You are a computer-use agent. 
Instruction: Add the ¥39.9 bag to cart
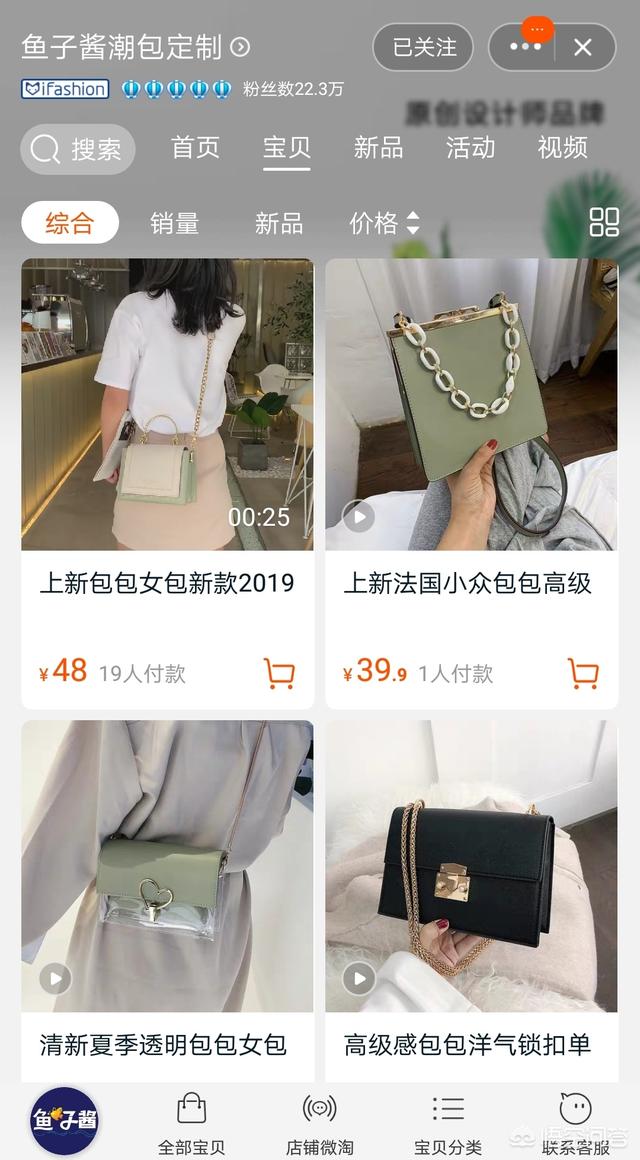pyautogui.click(x=583, y=673)
